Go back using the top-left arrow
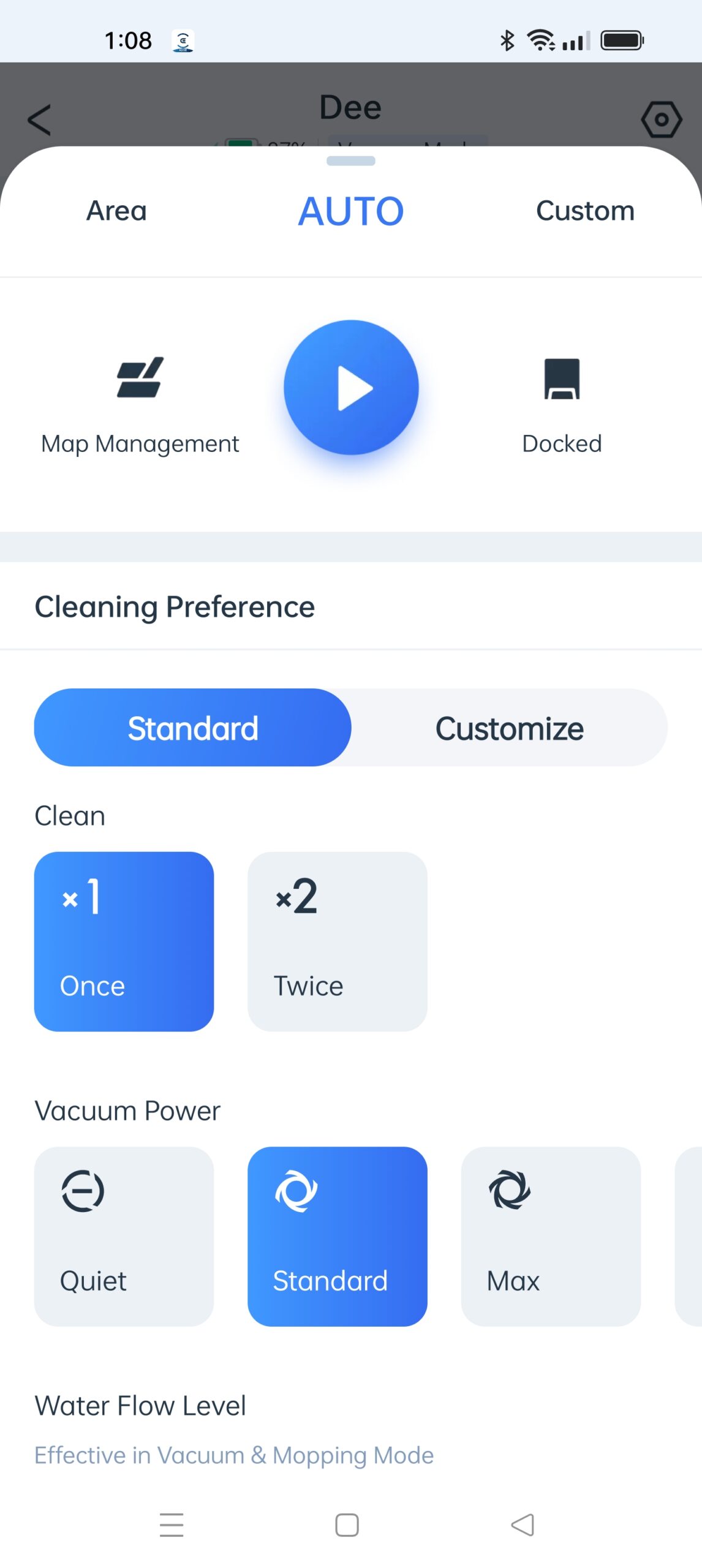 pyautogui.click(x=39, y=119)
